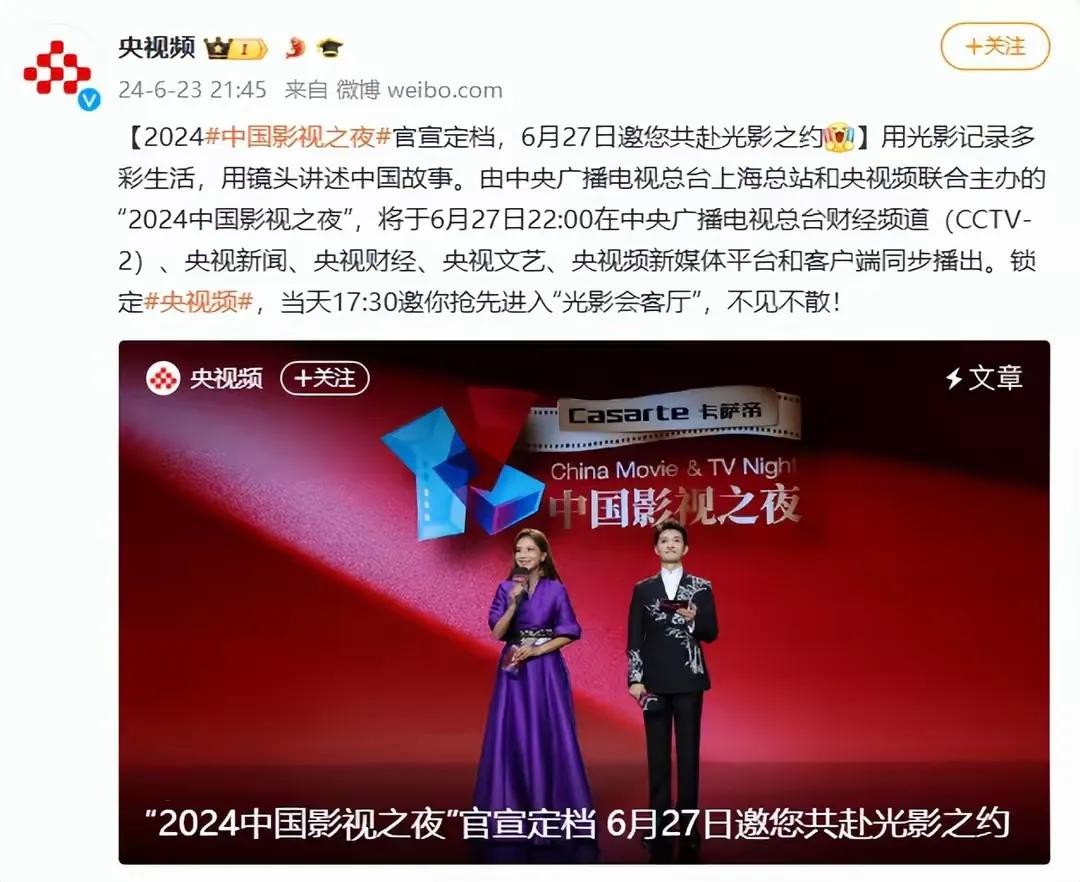1080x882 pixels.
Task: Follow 央视频 with the +关注 button
Action: [x=995, y=46]
